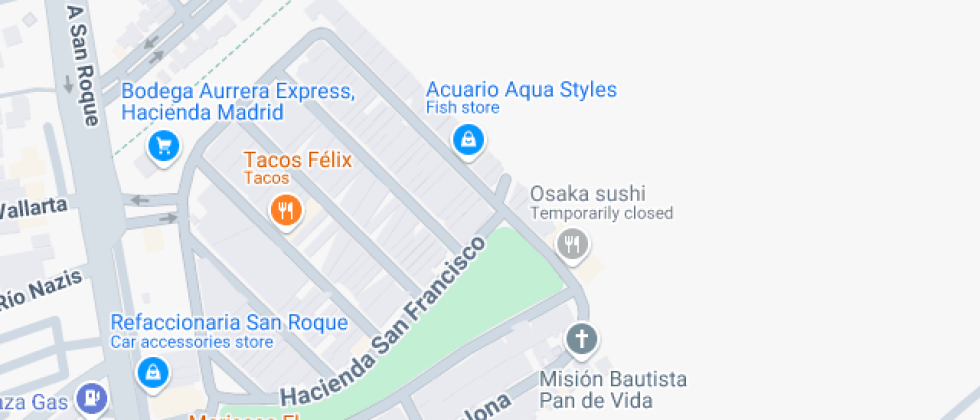The width and height of the screenshot is (980, 420).
Task: Tap the Acuario Aqua Styles fish store pin
Action: pos(468,140)
